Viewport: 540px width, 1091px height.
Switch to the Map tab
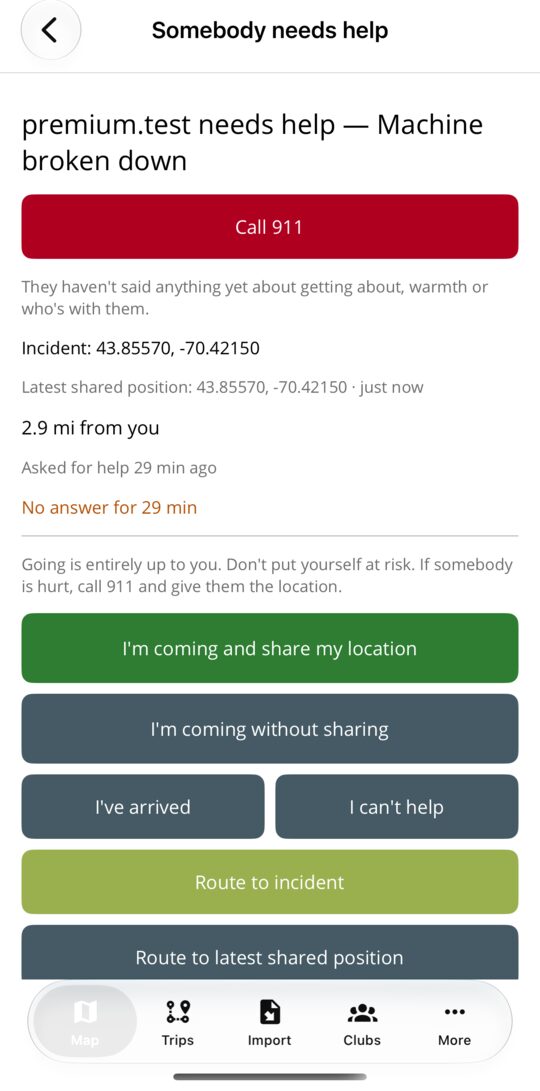(85, 1022)
